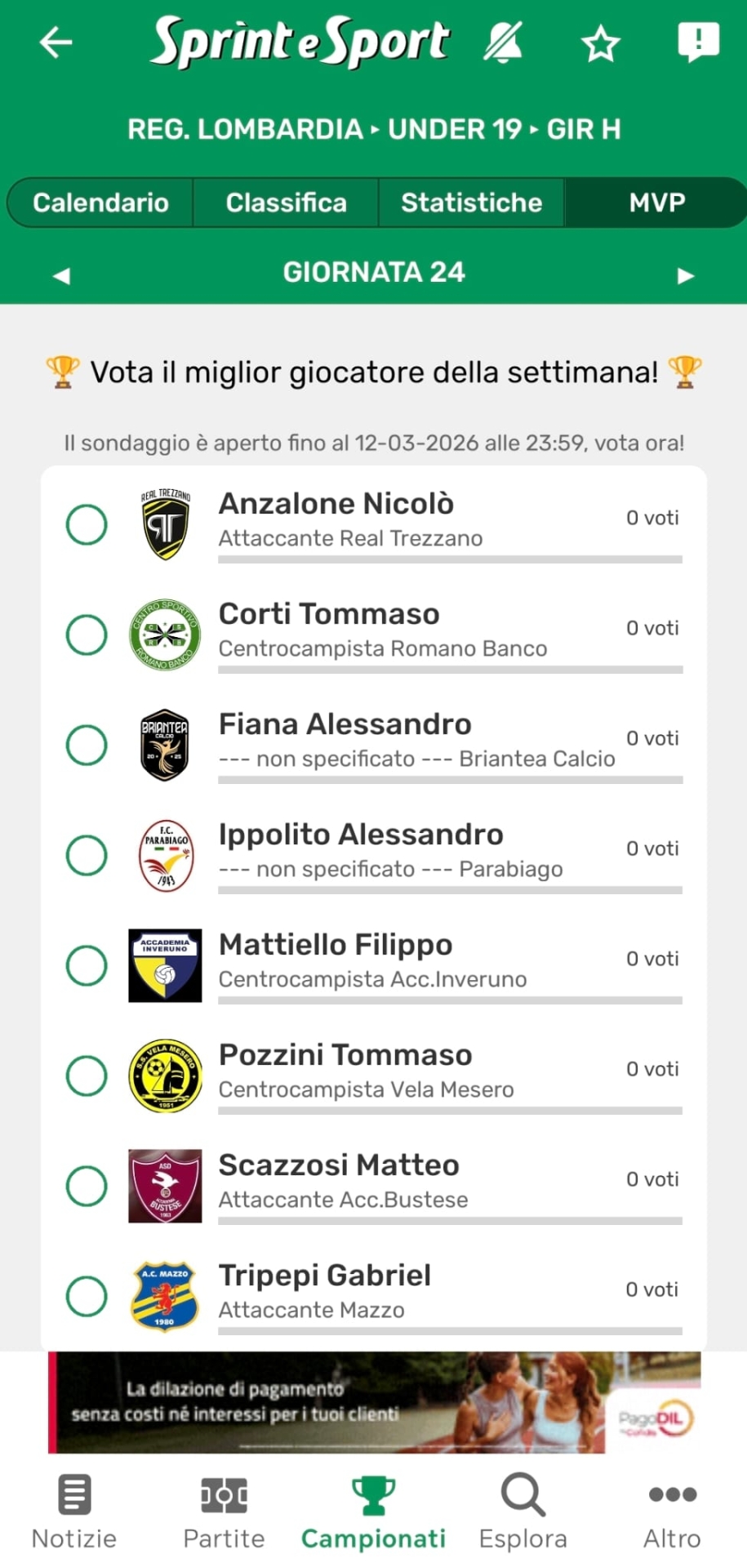Open the PagoDIL ad banner
747x1568 pixels.
tap(374, 1402)
